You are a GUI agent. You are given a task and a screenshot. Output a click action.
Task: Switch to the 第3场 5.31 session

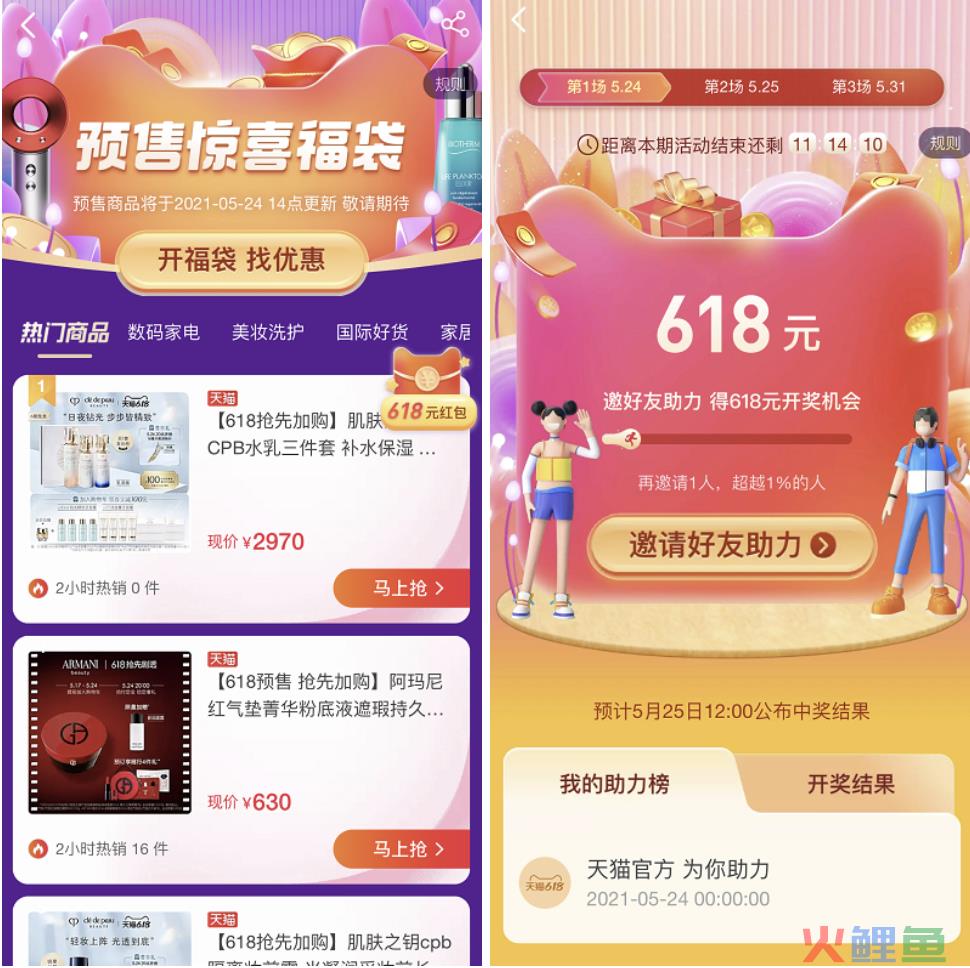[x=868, y=87]
